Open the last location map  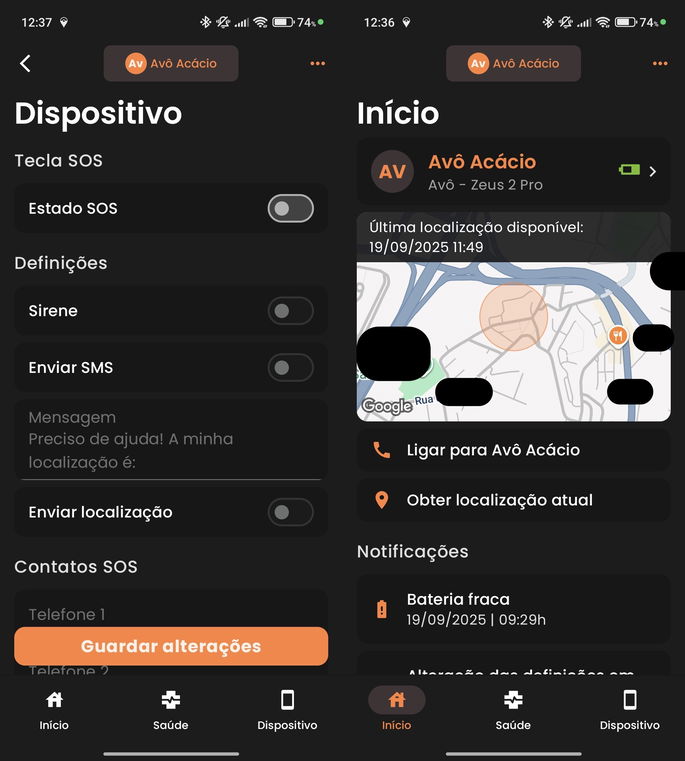click(513, 340)
